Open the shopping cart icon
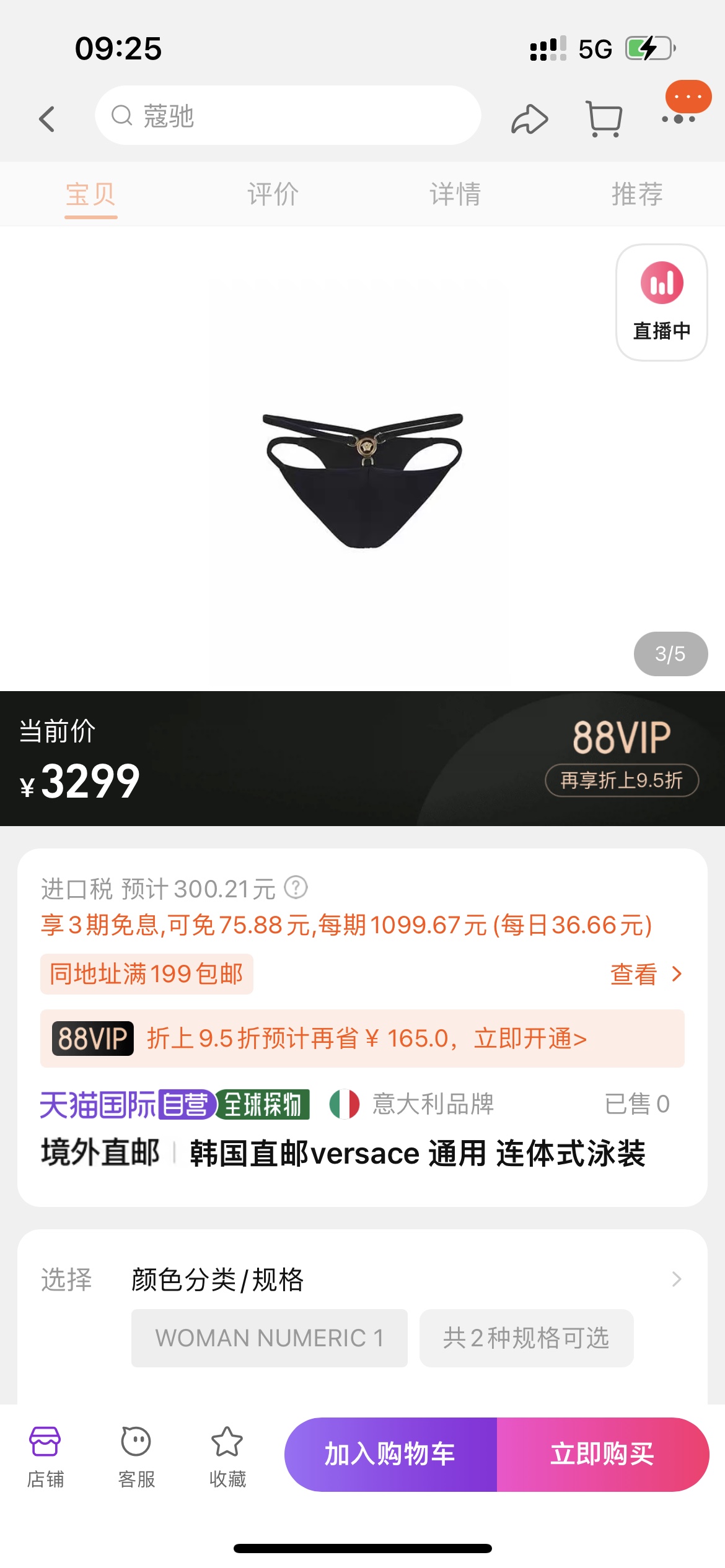This screenshot has width=725, height=1568. tap(604, 118)
